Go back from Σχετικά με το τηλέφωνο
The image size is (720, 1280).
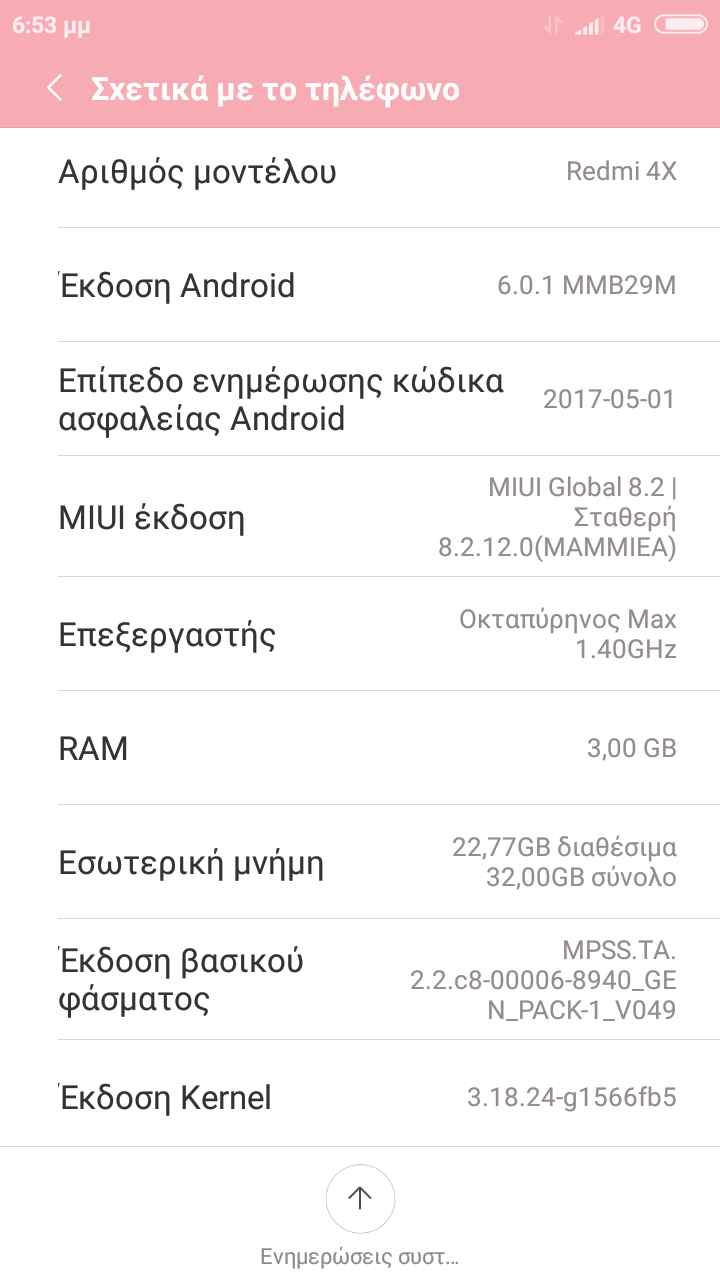pyautogui.click(x=55, y=88)
